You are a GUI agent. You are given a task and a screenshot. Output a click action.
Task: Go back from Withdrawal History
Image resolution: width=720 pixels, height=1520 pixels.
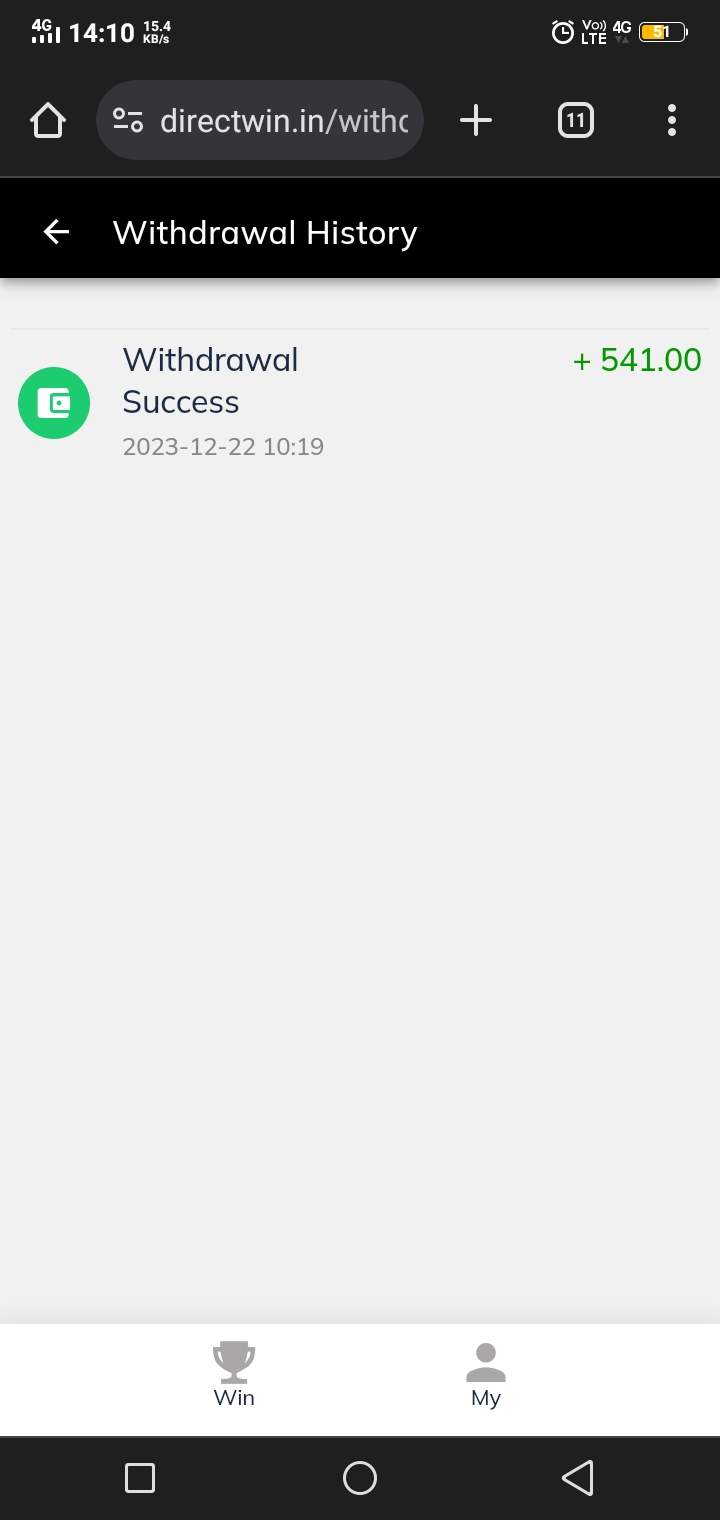(57, 232)
